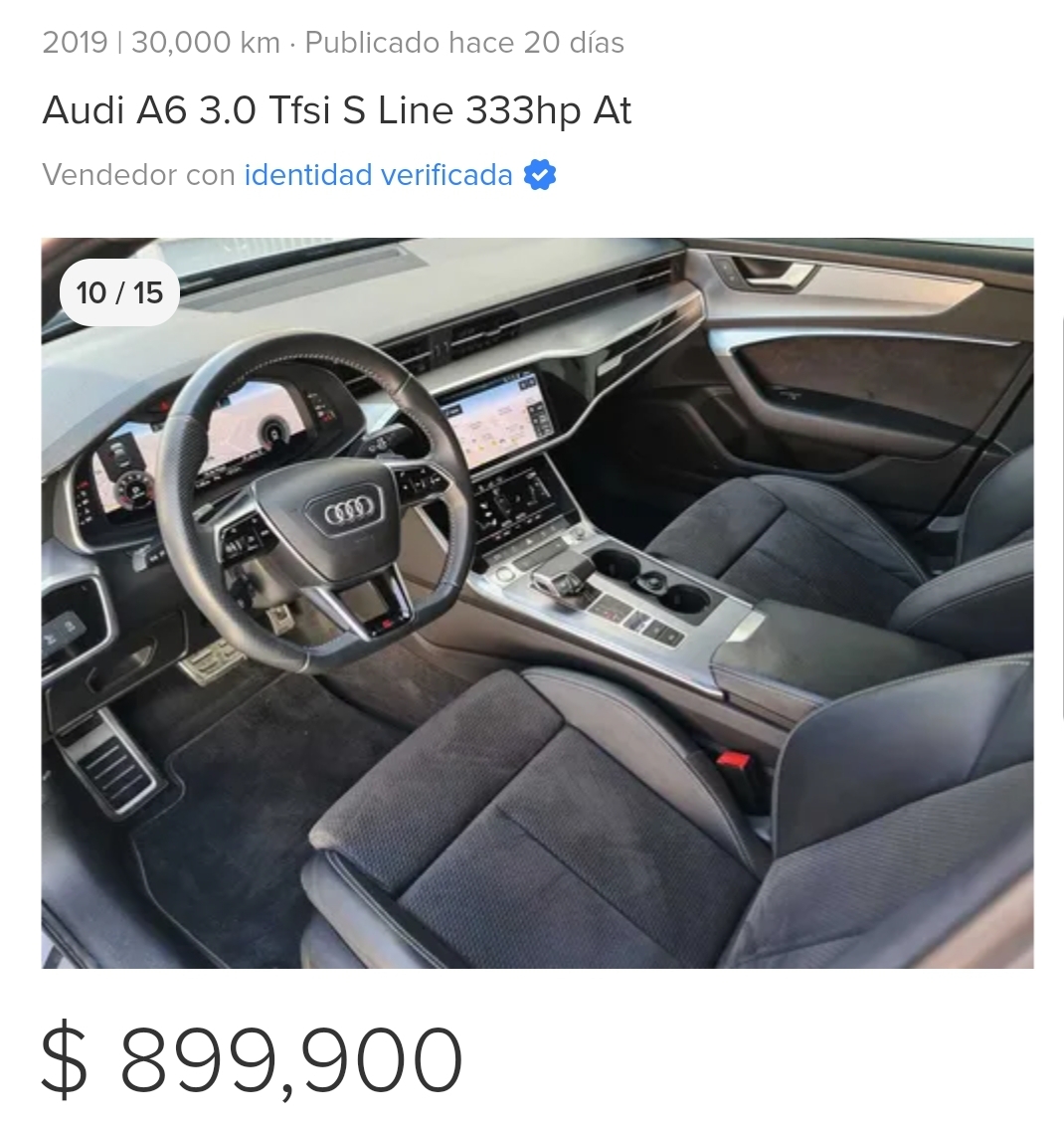
Task: Open the 'identidad verificada' link
Action: click(378, 175)
